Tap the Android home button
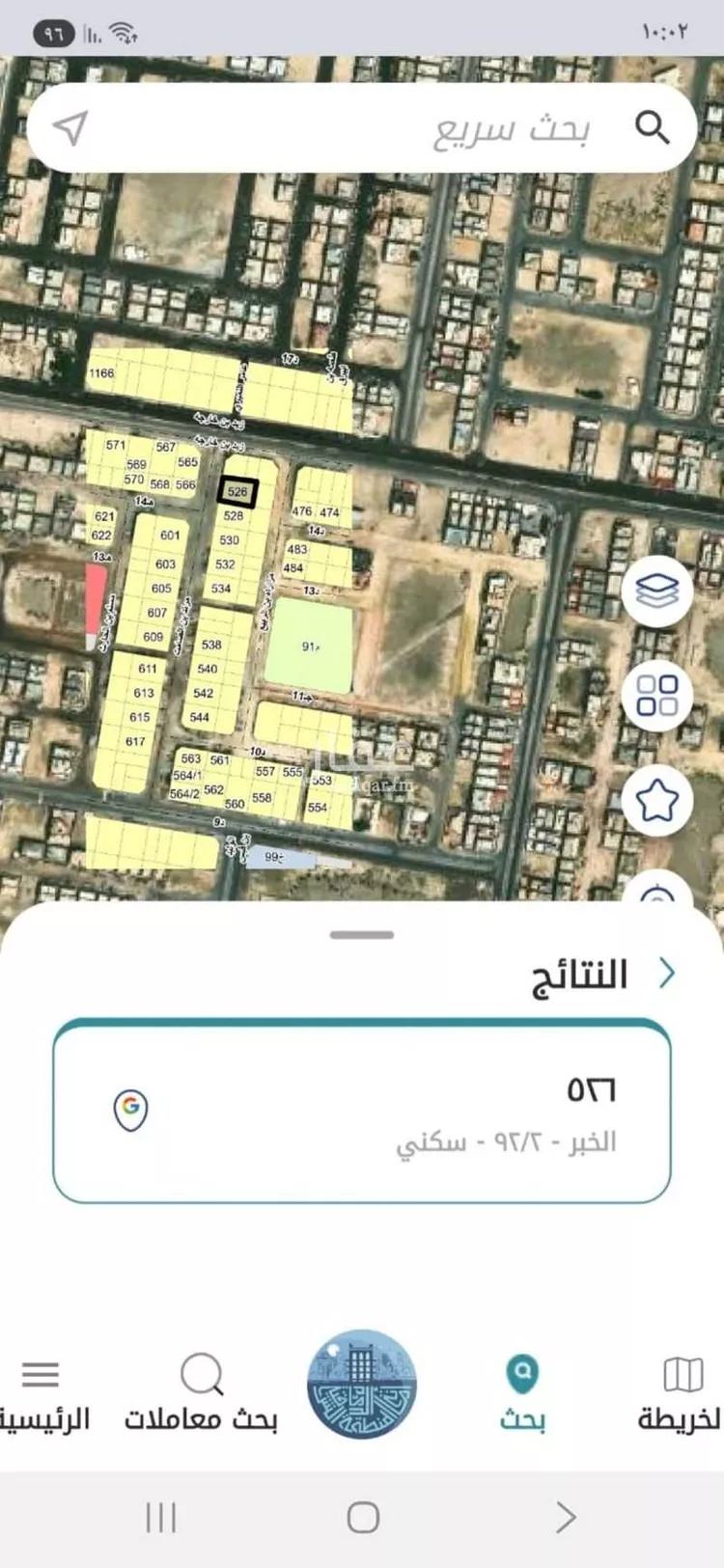Image resolution: width=724 pixels, height=1568 pixels. 362,1518
